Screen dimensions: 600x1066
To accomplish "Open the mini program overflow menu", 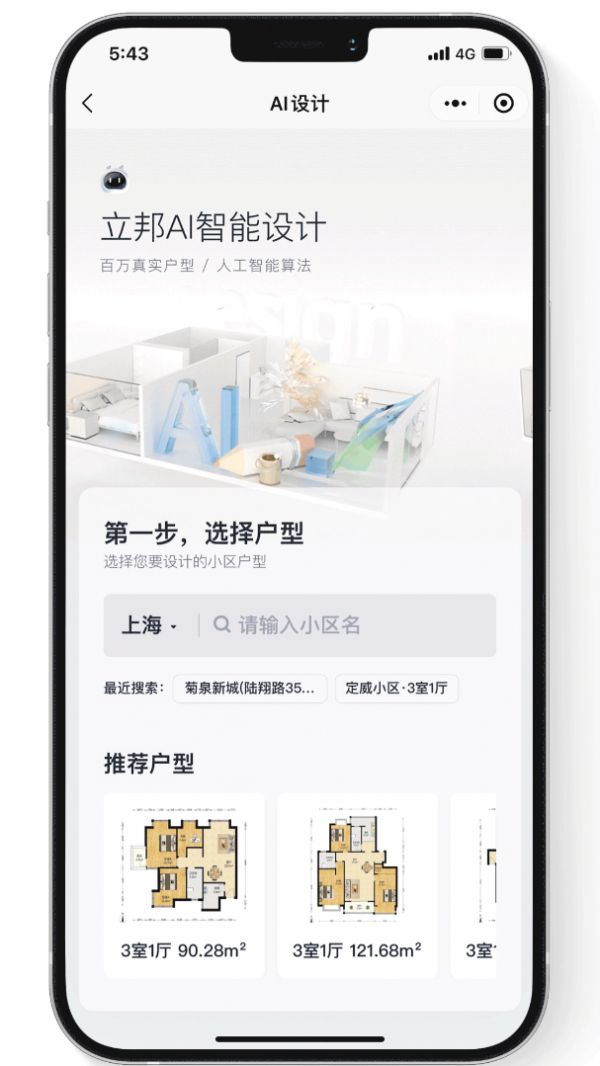I will (x=455, y=103).
